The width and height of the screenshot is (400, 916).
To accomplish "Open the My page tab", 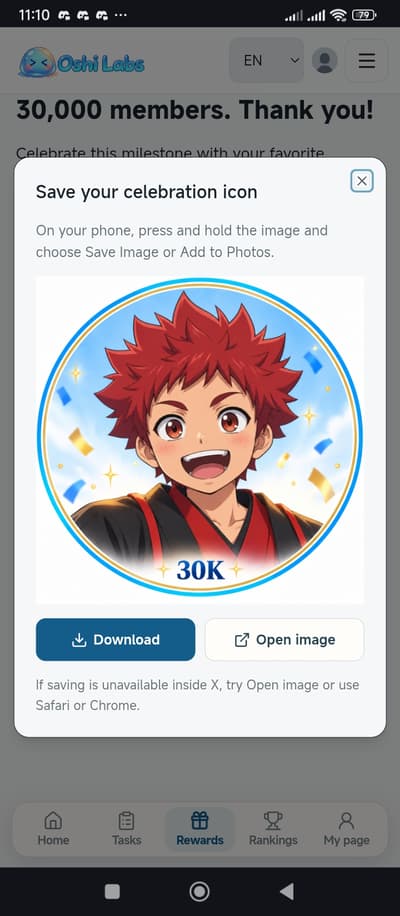I will coord(347,830).
